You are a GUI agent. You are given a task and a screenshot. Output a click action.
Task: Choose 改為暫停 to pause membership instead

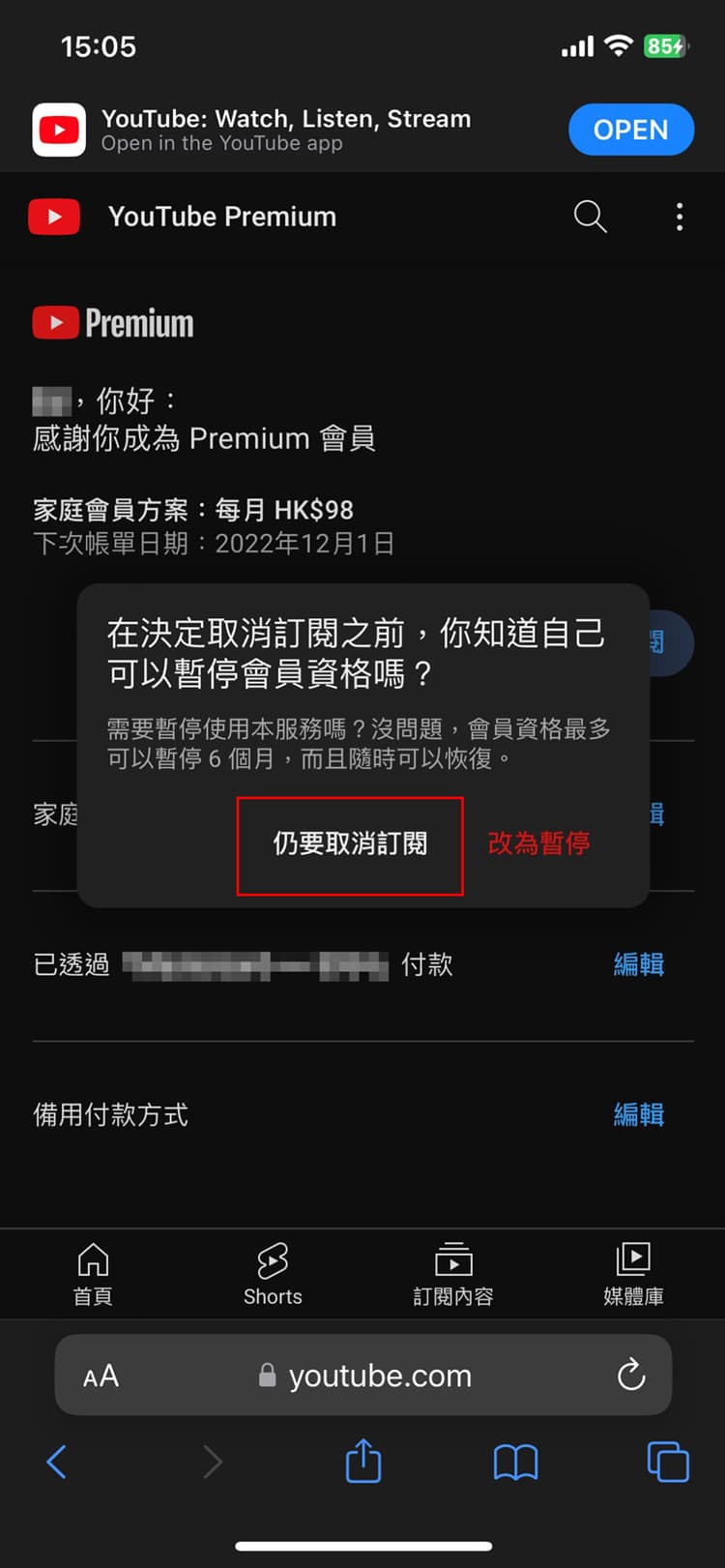coord(538,844)
